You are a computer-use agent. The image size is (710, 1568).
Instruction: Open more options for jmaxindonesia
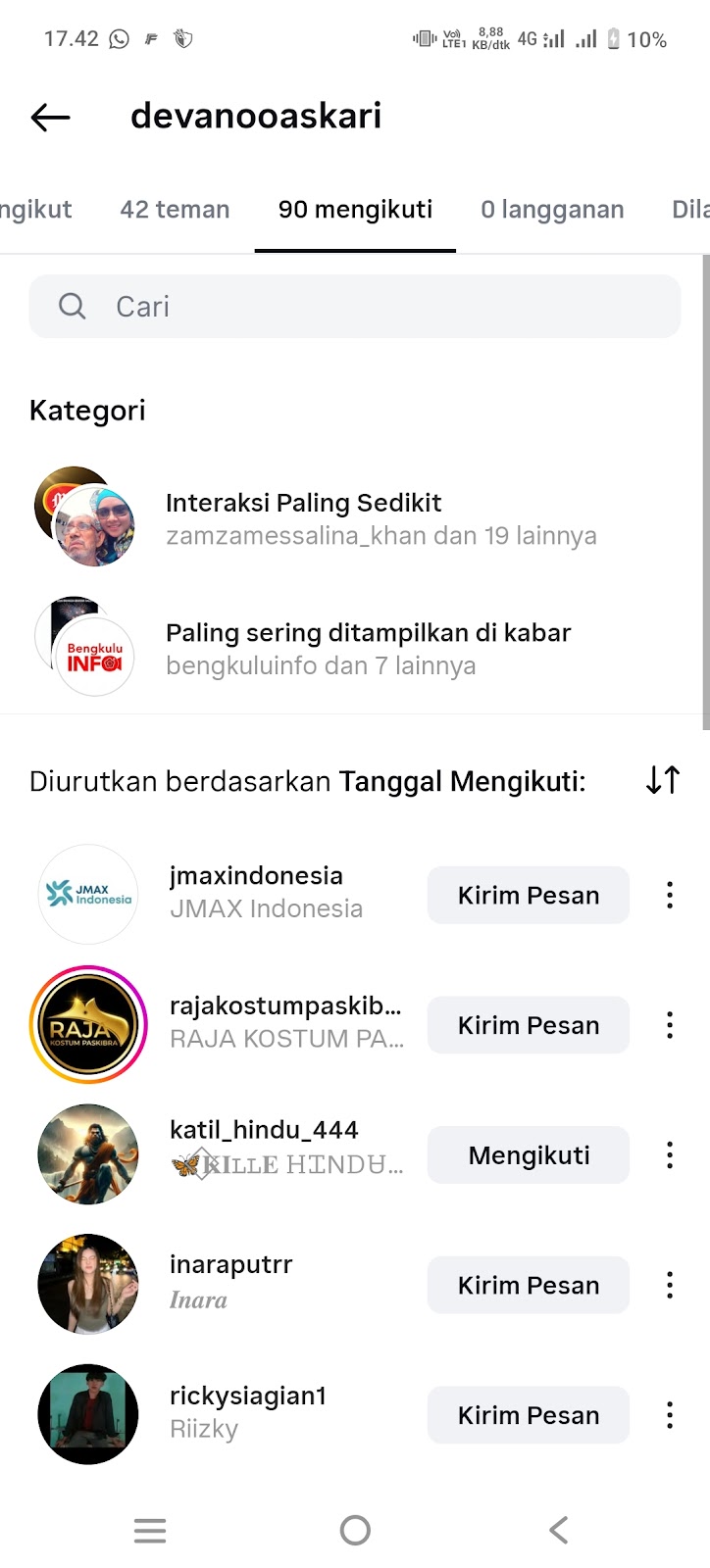[670, 895]
